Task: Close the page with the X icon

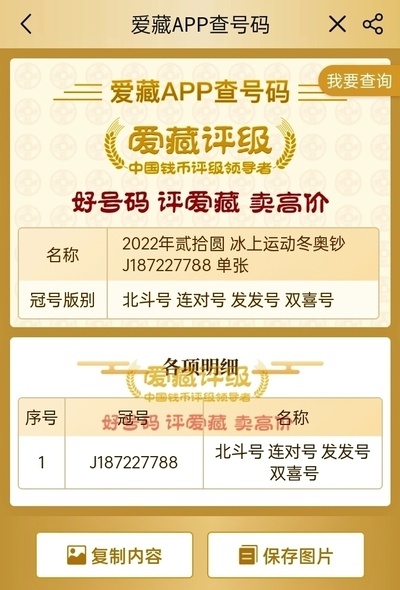Action: point(337,24)
